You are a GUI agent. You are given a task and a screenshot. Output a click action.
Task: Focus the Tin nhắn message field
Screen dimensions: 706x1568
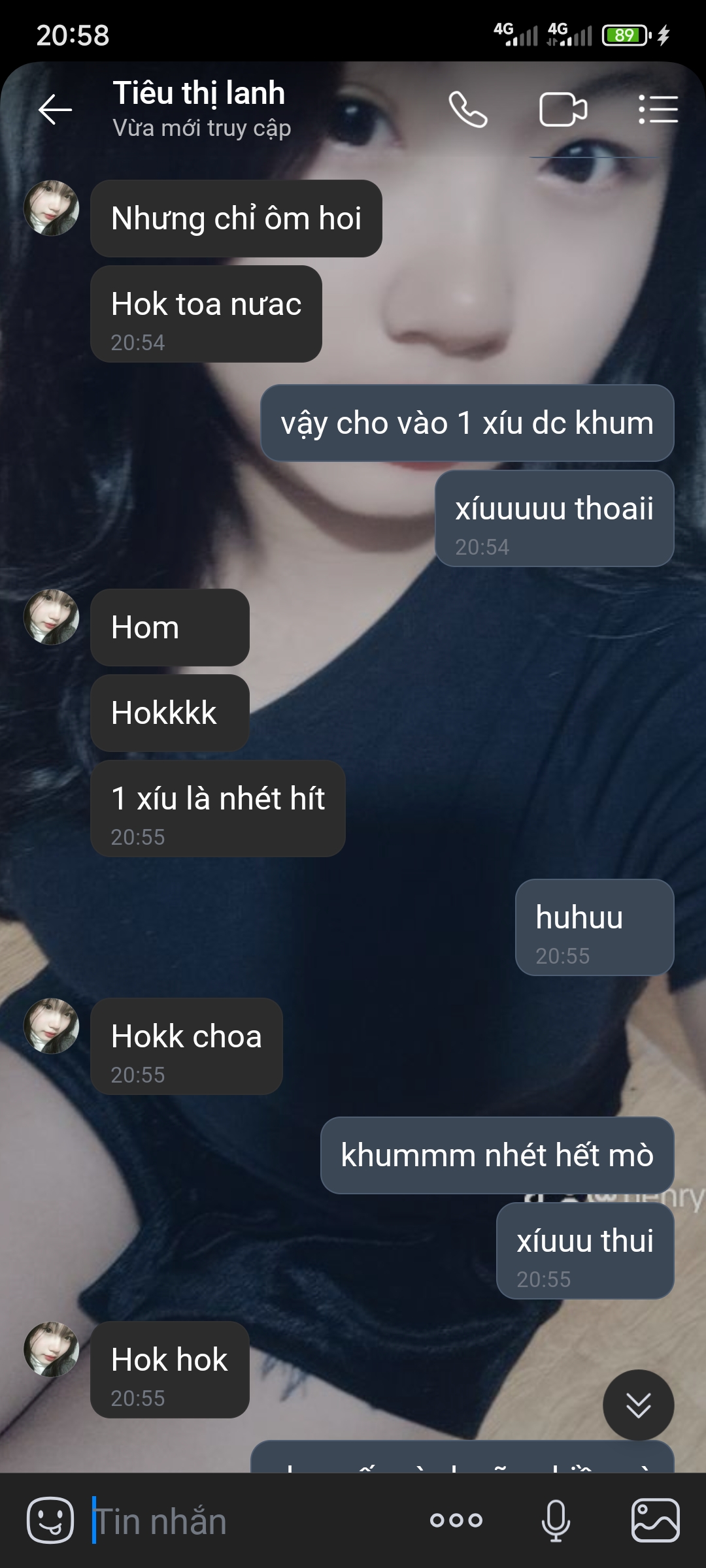(x=248, y=1521)
